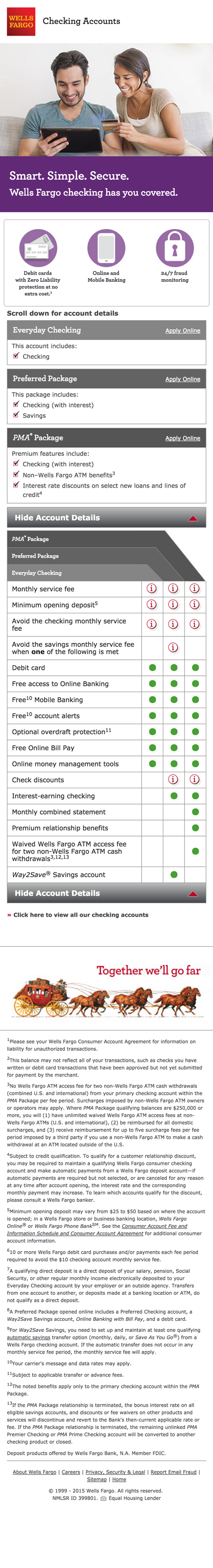The height and width of the screenshot is (1568, 213).
Task: View all our checking accounts
Action: coord(81,915)
